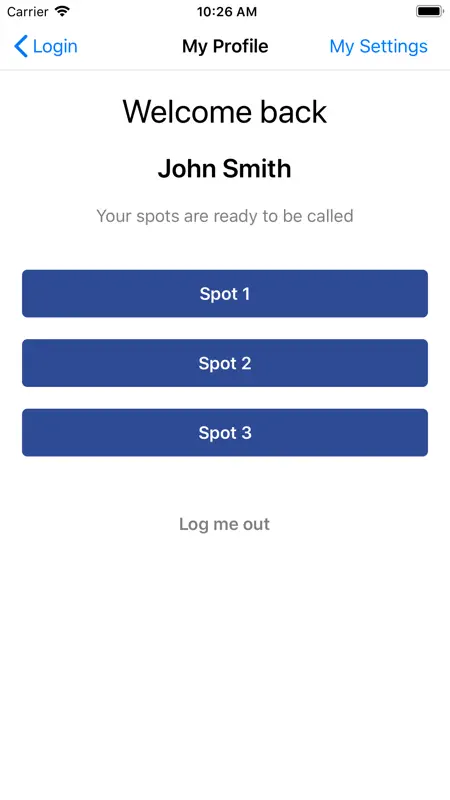Select the Spot 2 button
450x800 pixels.
point(225,363)
